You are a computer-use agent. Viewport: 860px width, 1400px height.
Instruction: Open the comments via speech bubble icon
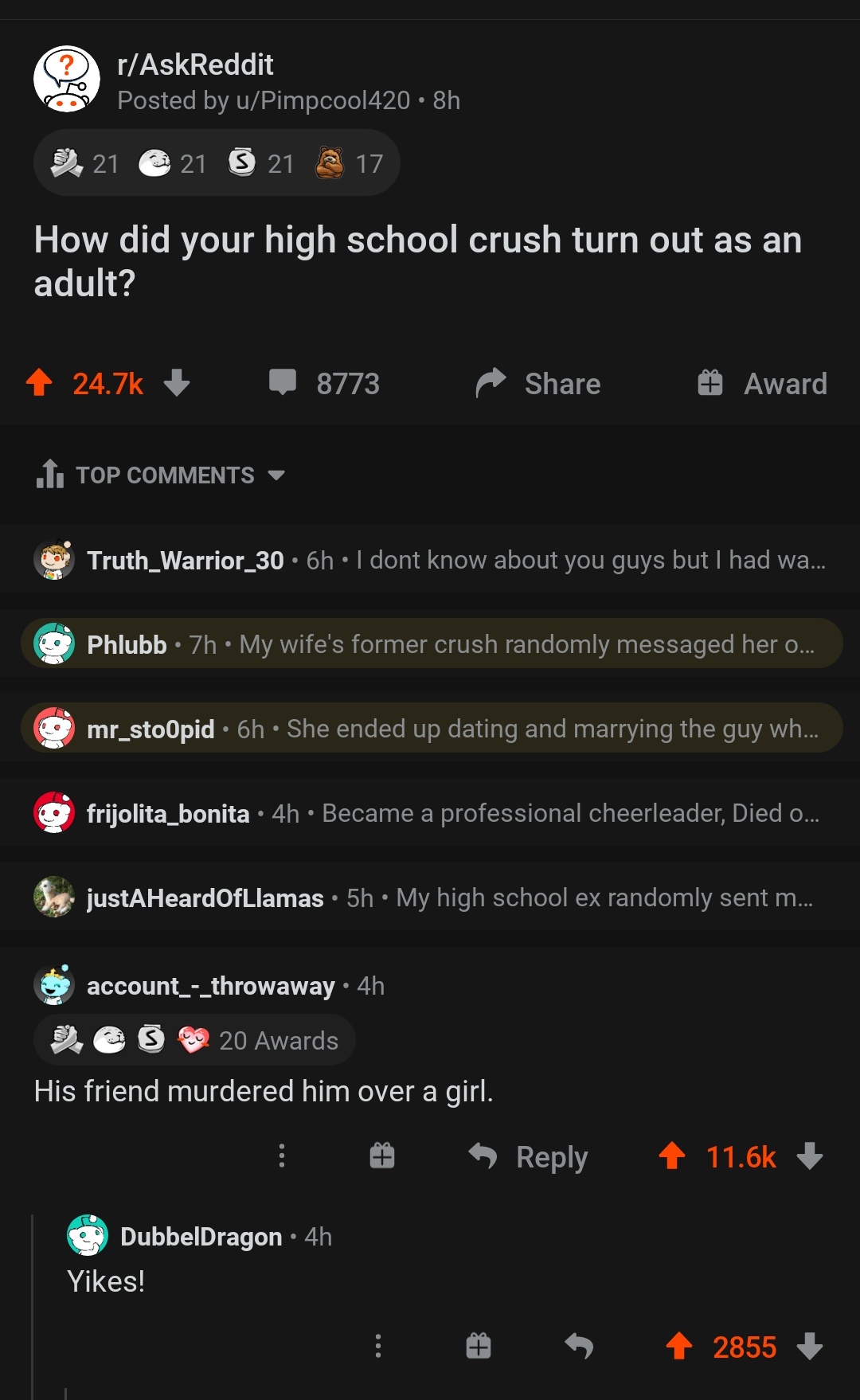[x=284, y=383]
